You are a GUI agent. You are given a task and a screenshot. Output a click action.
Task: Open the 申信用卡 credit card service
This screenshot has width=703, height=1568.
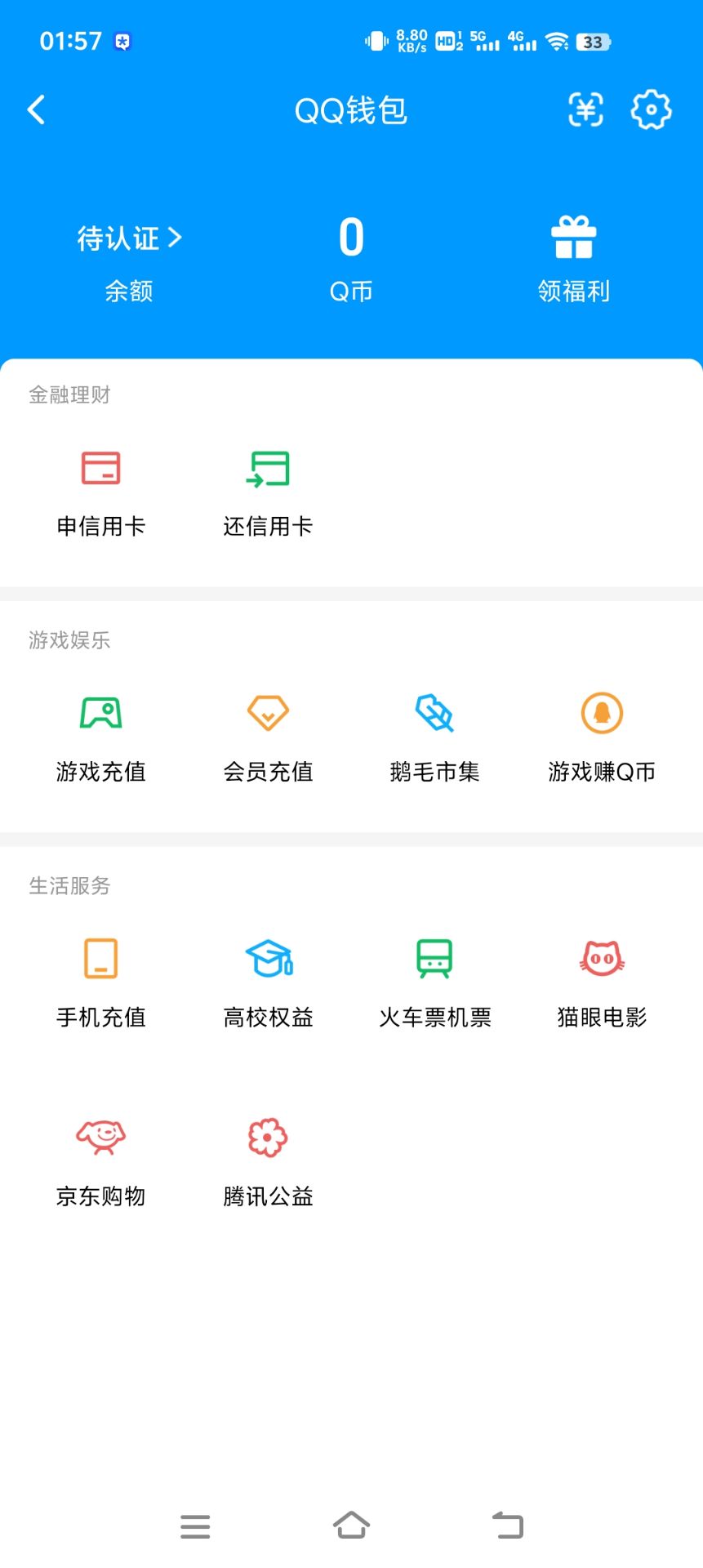pos(100,490)
